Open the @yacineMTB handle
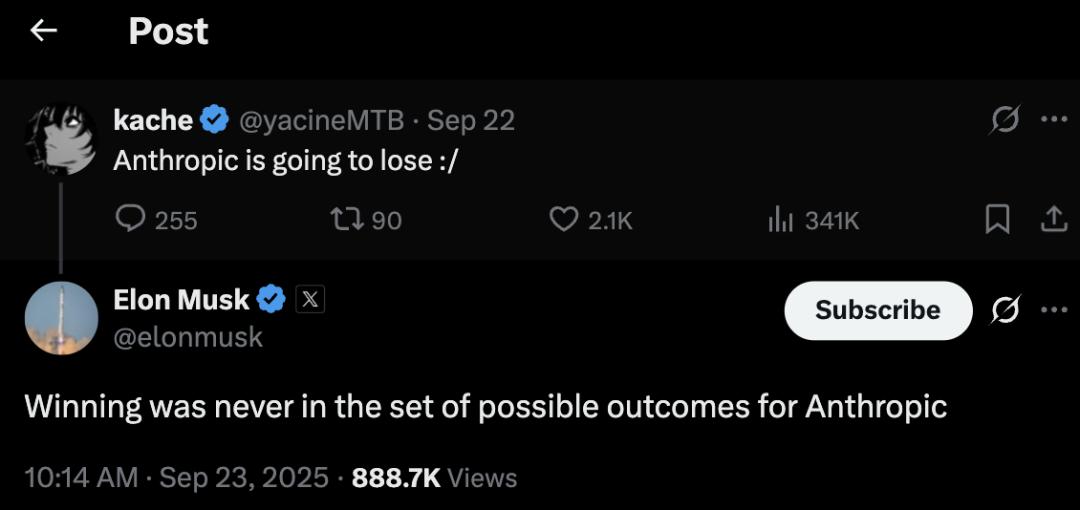This screenshot has width=1080, height=510. click(321, 121)
